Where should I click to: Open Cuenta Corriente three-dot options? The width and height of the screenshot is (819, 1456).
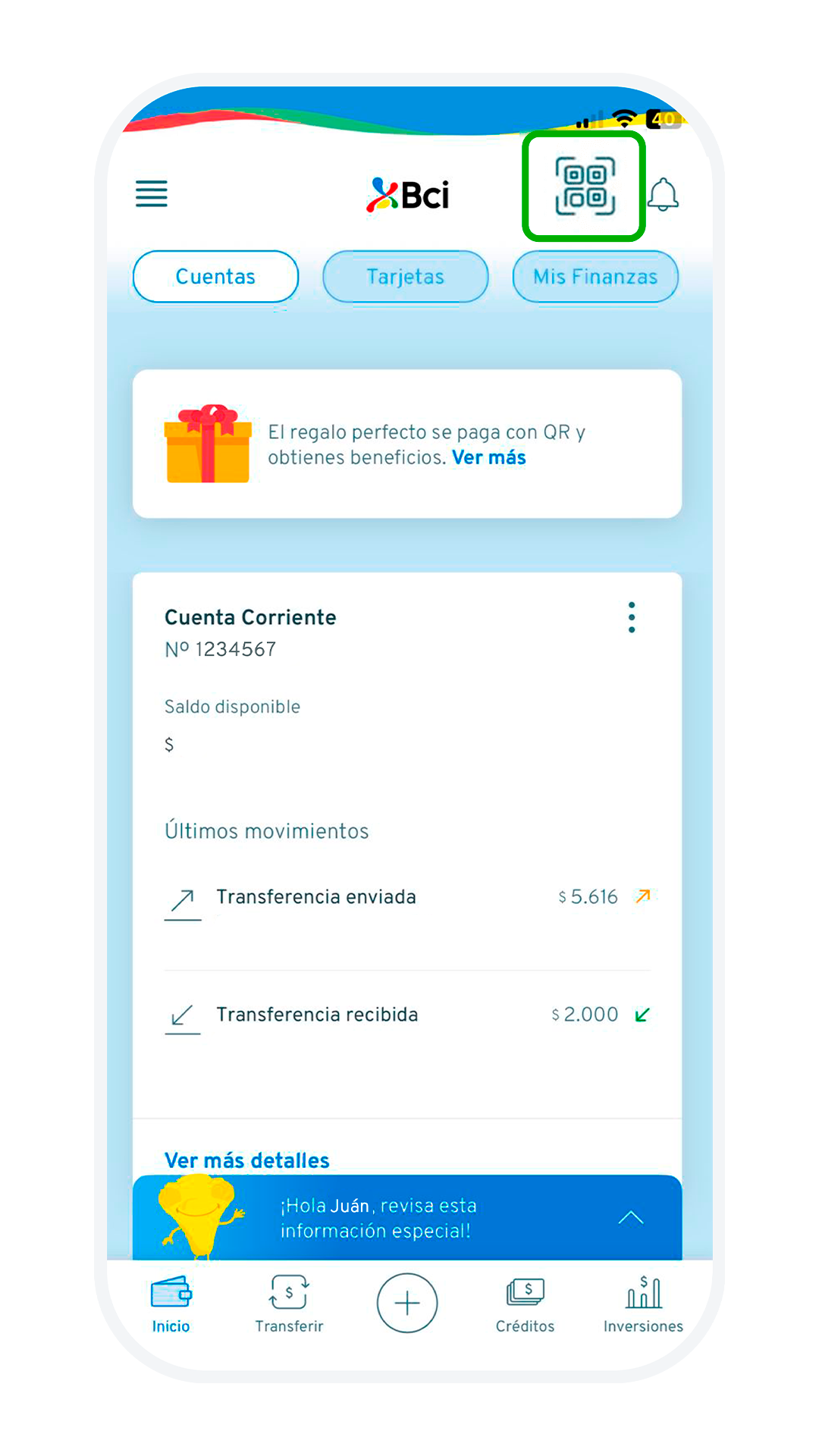pyautogui.click(x=632, y=618)
